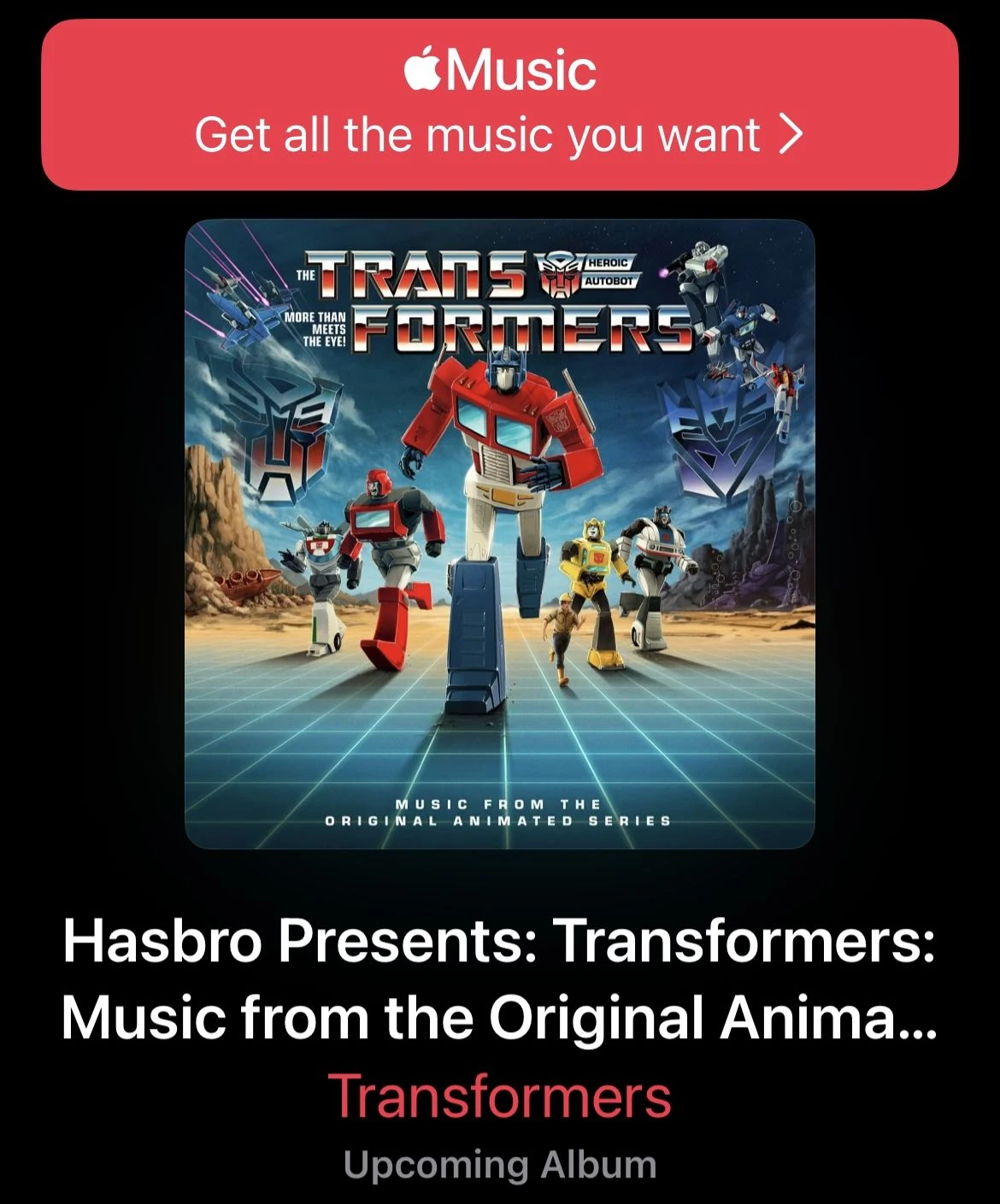Image resolution: width=1000 pixels, height=1204 pixels.
Task: Select the 'Upcoming Album' label
Action: [x=500, y=1162]
